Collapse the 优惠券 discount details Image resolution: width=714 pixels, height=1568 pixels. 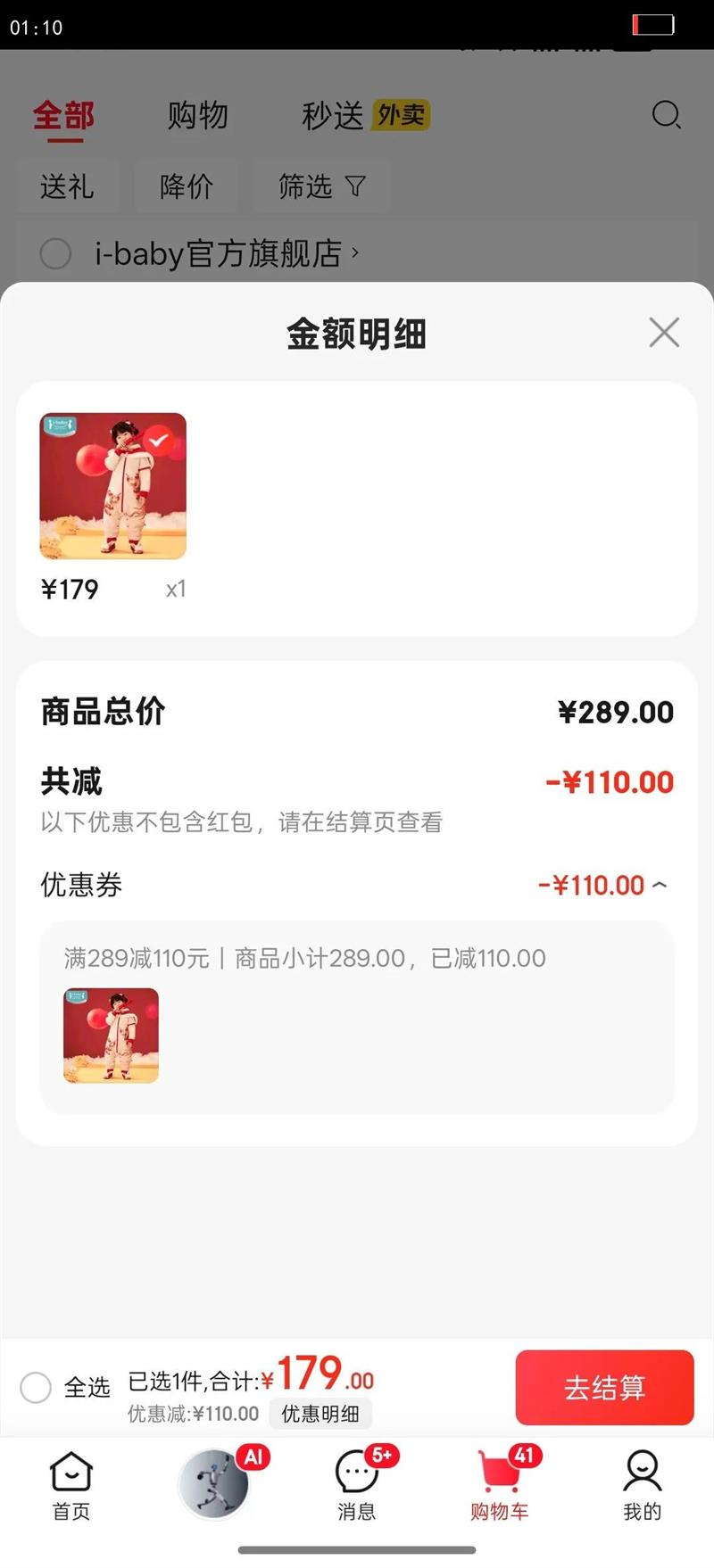pyautogui.click(x=659, y=886)
